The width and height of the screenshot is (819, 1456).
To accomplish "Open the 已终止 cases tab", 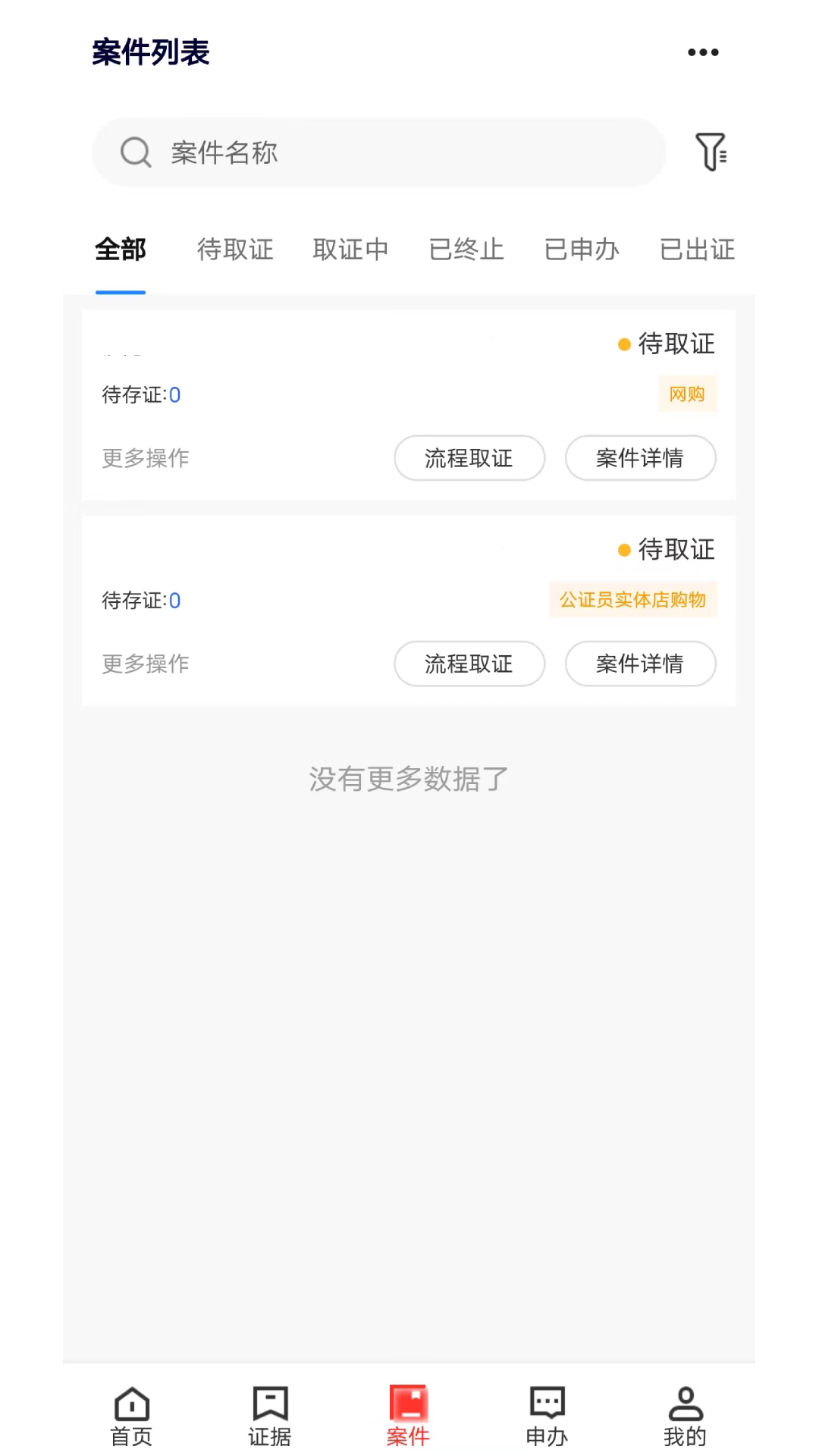I will pos(466,250).
